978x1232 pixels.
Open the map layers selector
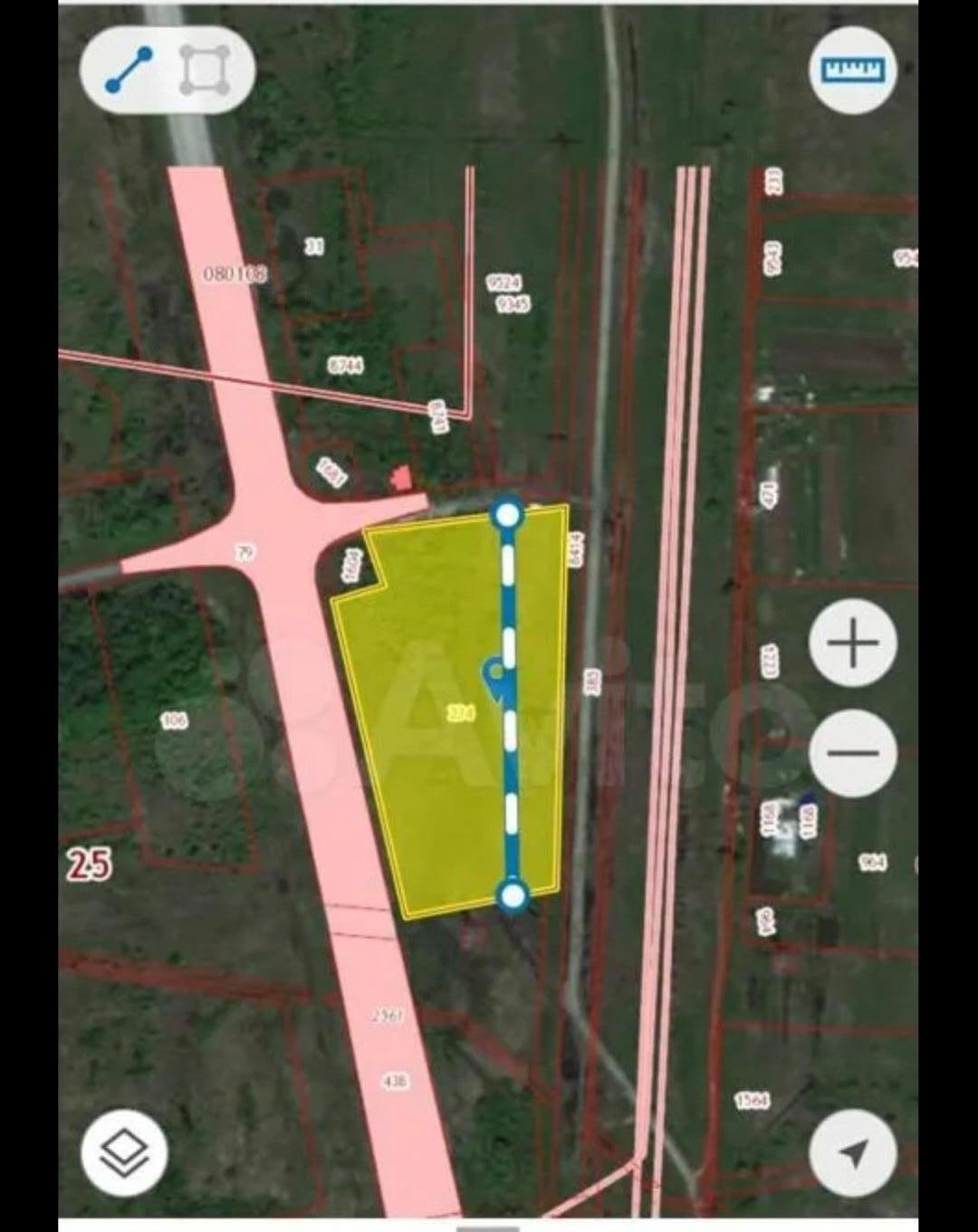click(124, 1153)
